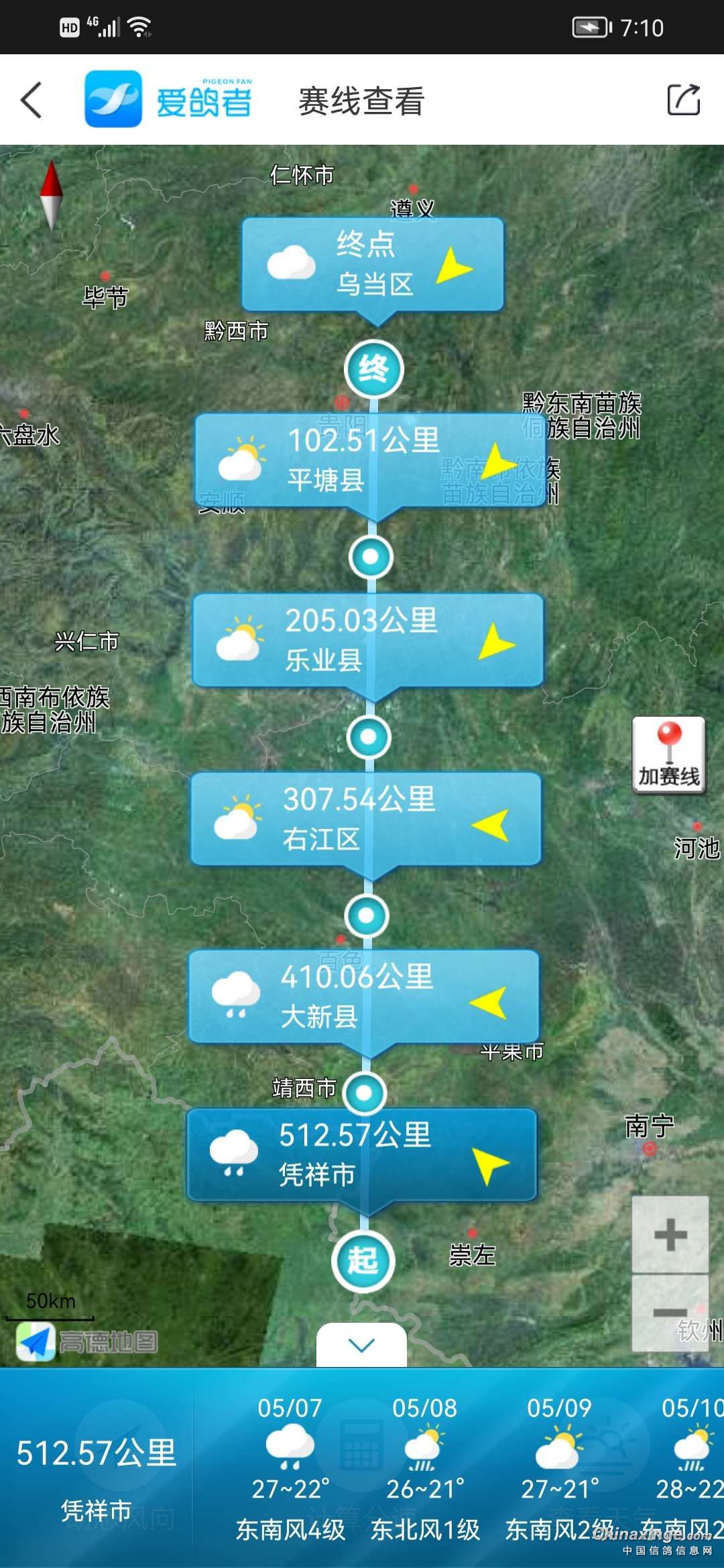View the 05/08 weather forecast
724x1568 pixels.
[x=425, y=1467]
